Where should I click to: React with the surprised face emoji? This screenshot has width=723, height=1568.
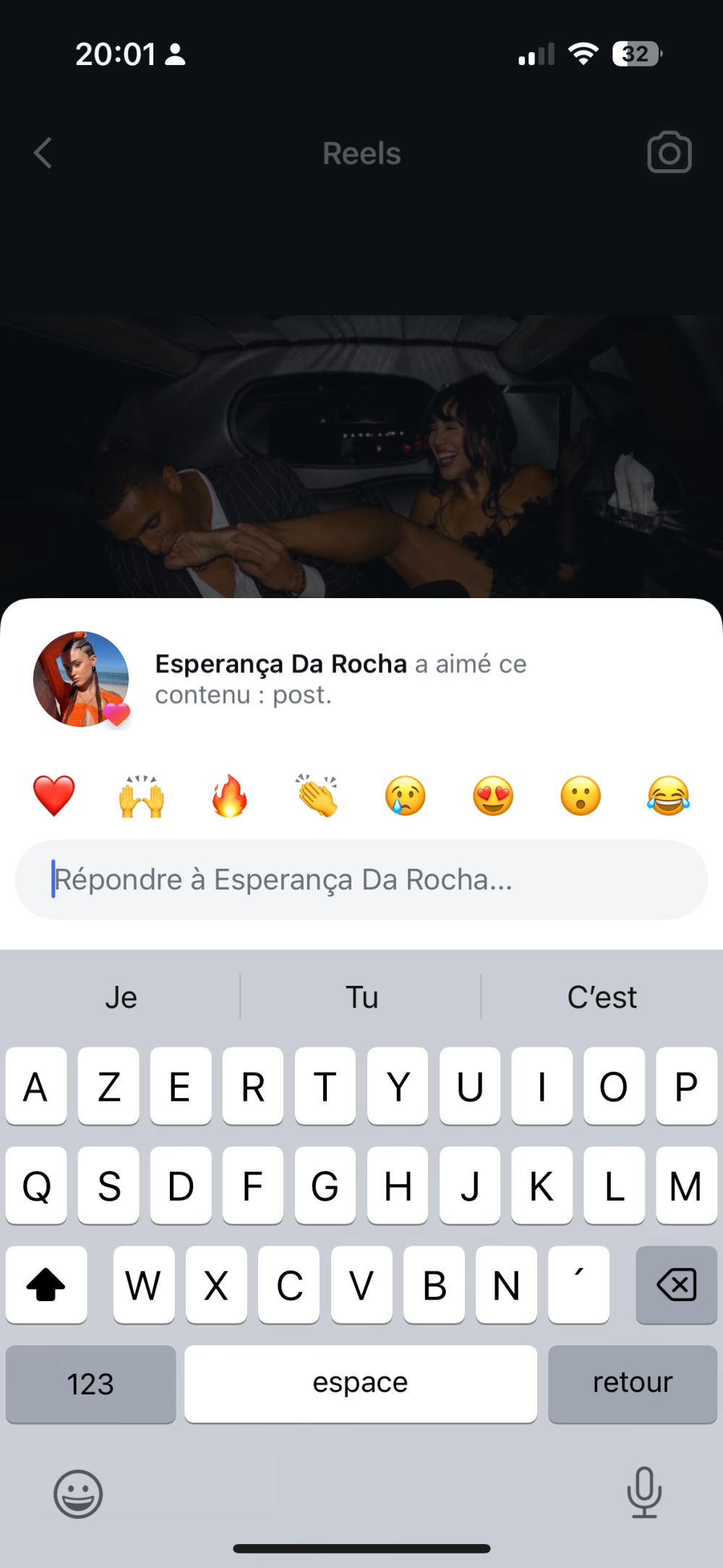(x=581, y=796)
